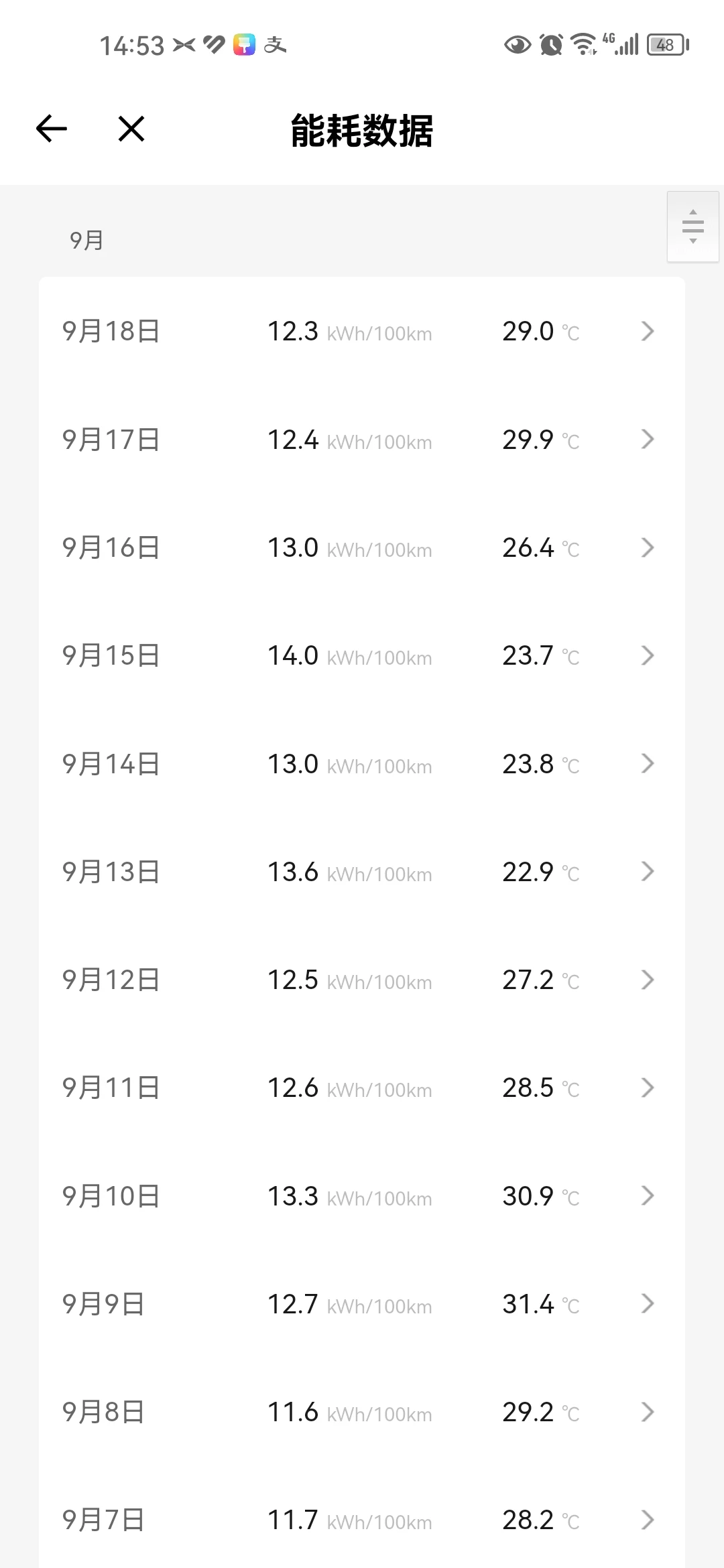The height and width of the screenshot is (1568, 724).
Task: Go back using the arrow icon
Action: (x=52, y=129)
